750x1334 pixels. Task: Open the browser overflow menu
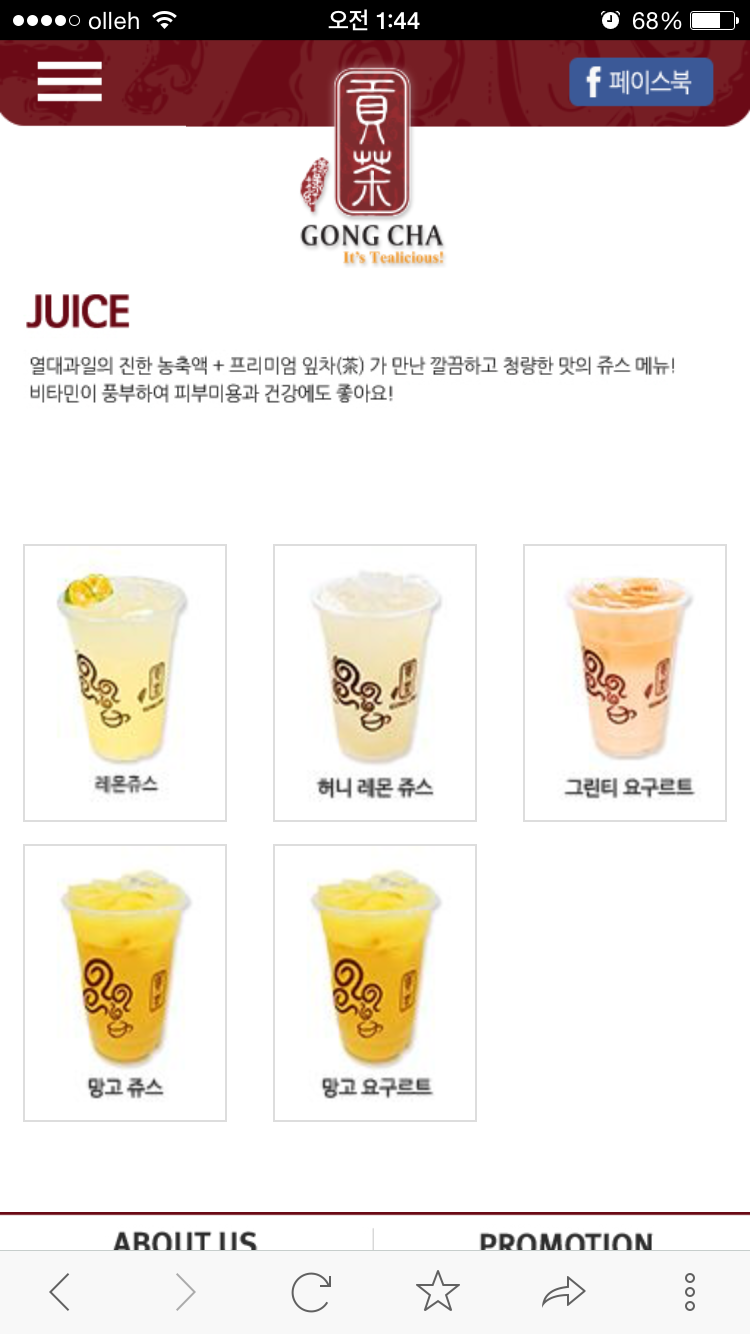click(690, 1292)
